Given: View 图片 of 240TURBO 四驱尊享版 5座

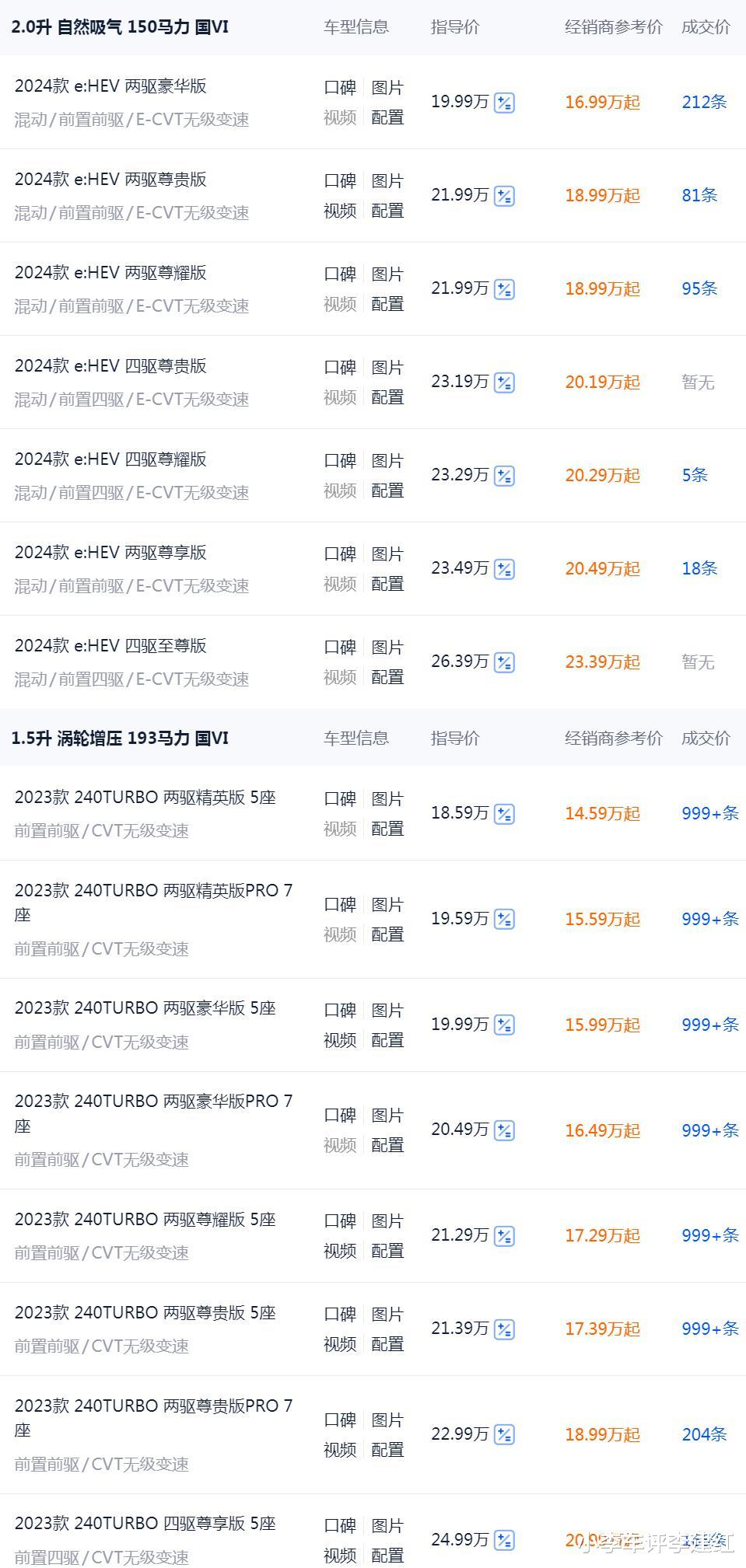Looking at the screenshot, I should 387,1526.
